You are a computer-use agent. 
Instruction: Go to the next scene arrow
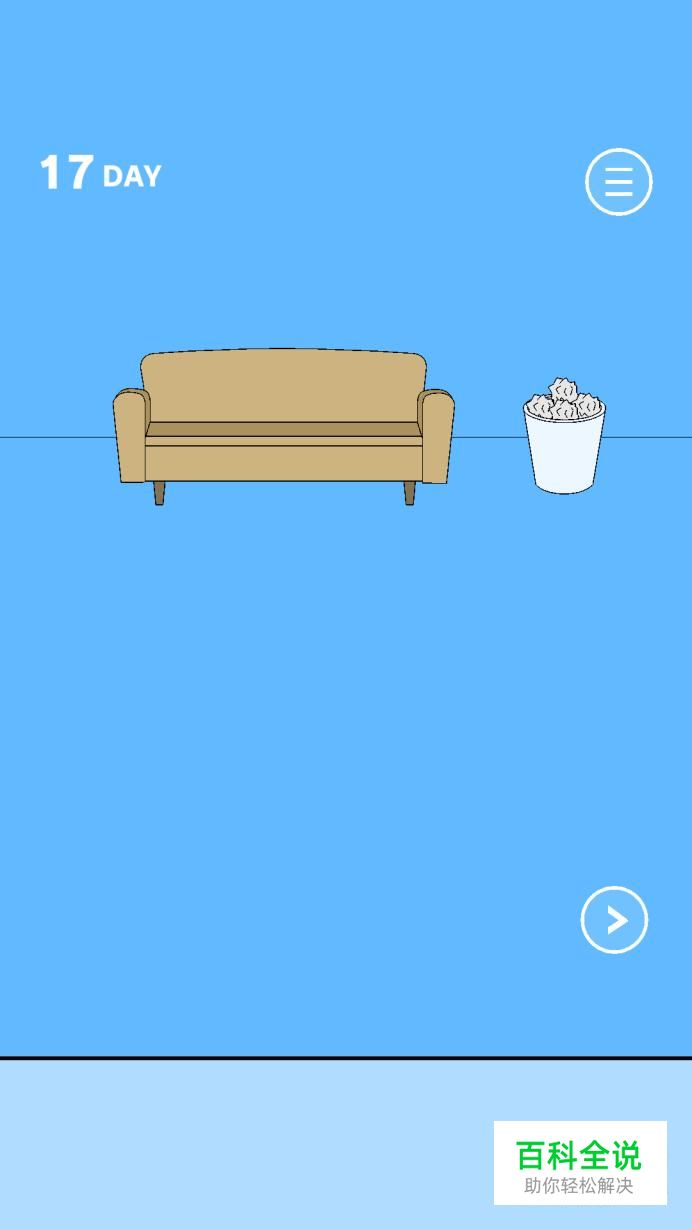pos(614,920)
